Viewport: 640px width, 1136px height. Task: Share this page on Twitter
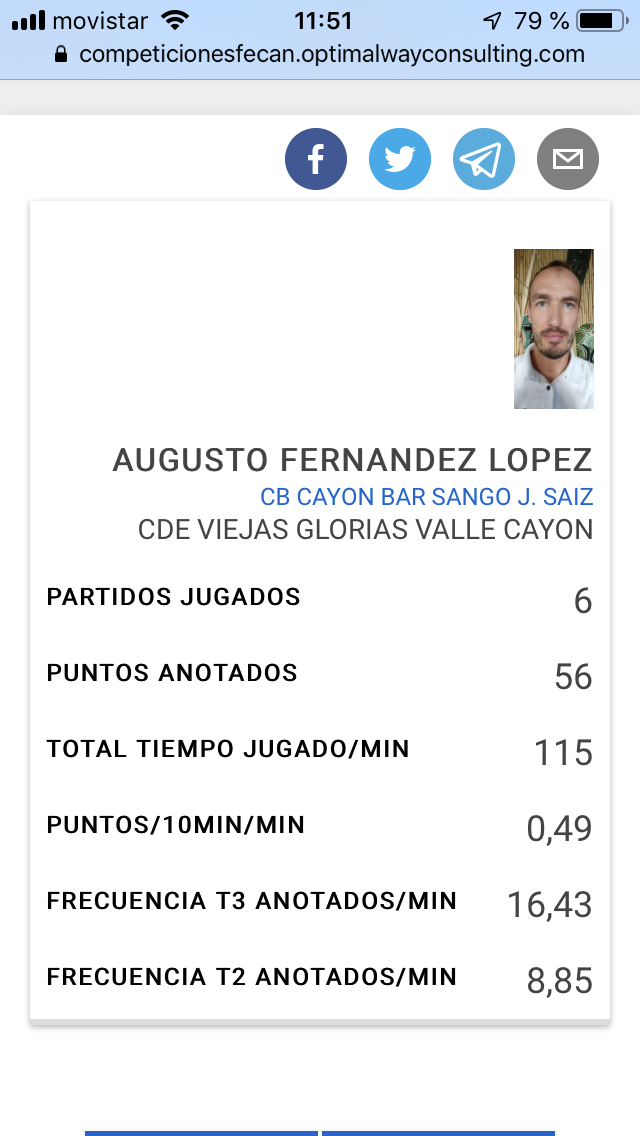(x=399, y=159)
